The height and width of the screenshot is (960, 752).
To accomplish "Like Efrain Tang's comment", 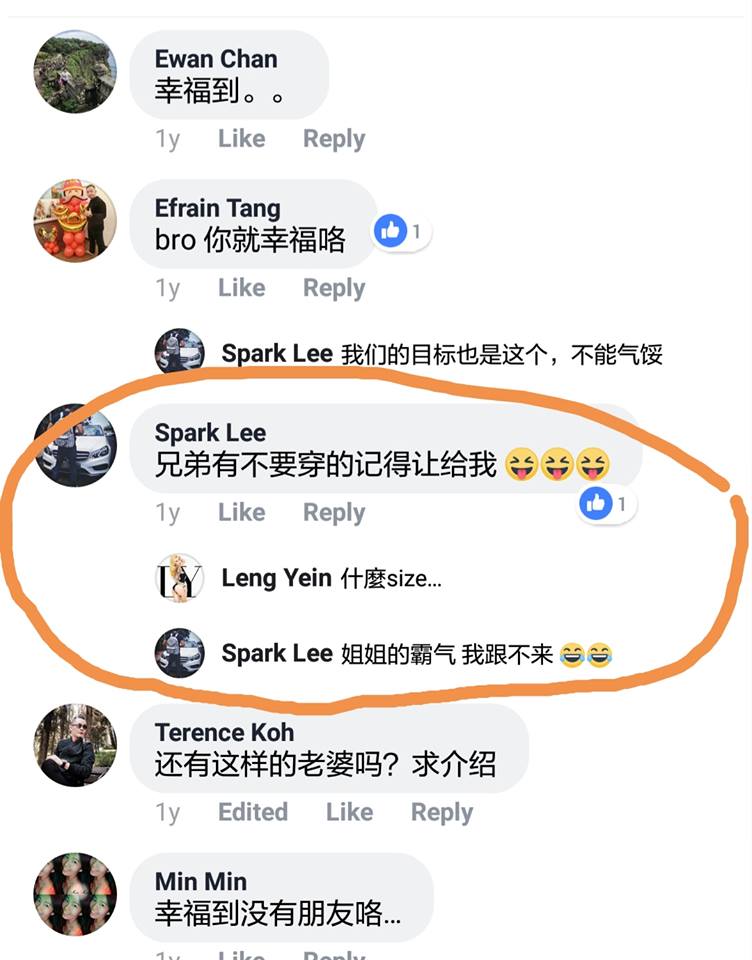I will [x=241, y=288].
